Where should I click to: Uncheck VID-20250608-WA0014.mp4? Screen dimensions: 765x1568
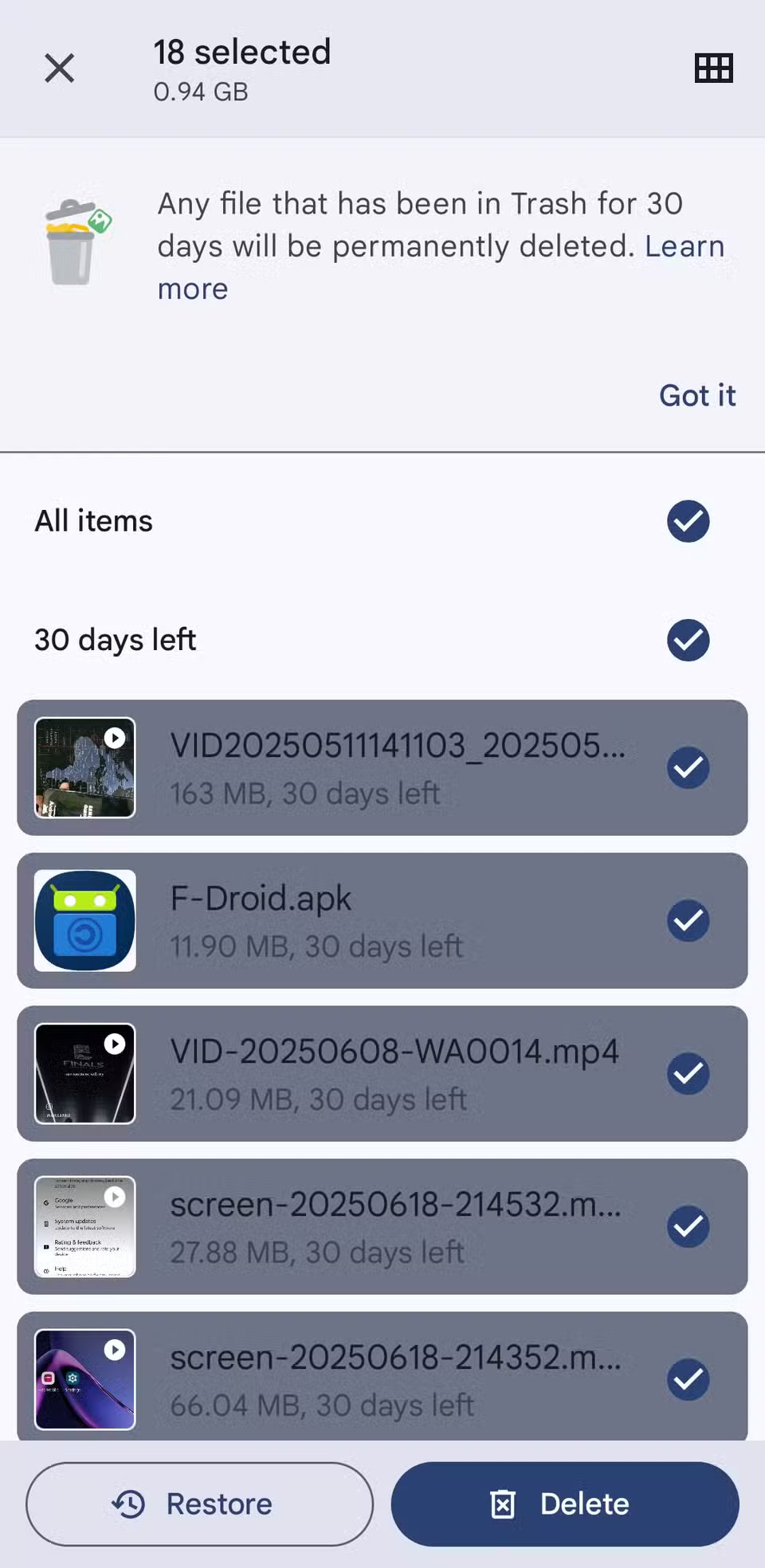tap(687, 1073)
